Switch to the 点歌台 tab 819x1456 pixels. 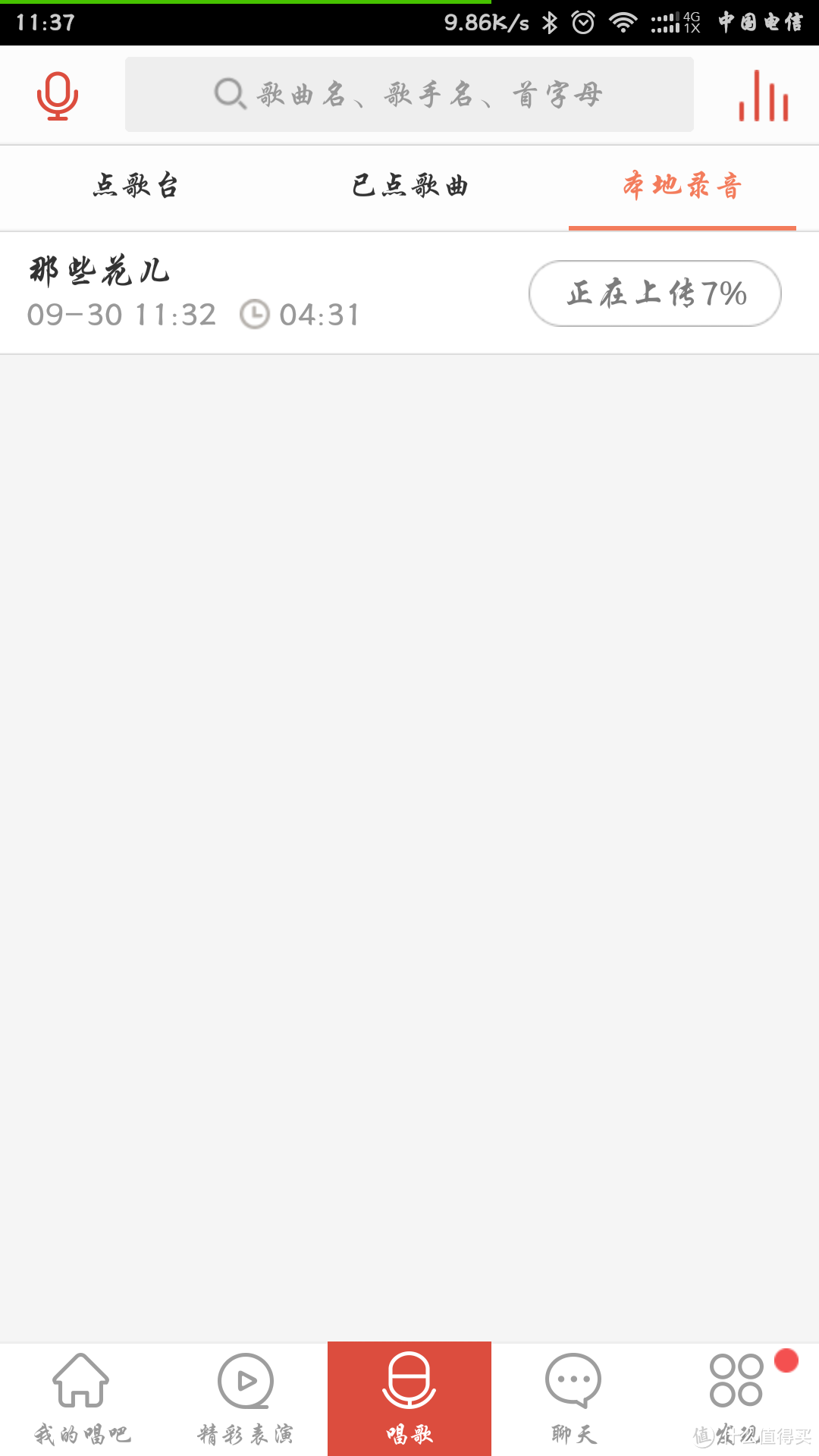pos(136,186)
